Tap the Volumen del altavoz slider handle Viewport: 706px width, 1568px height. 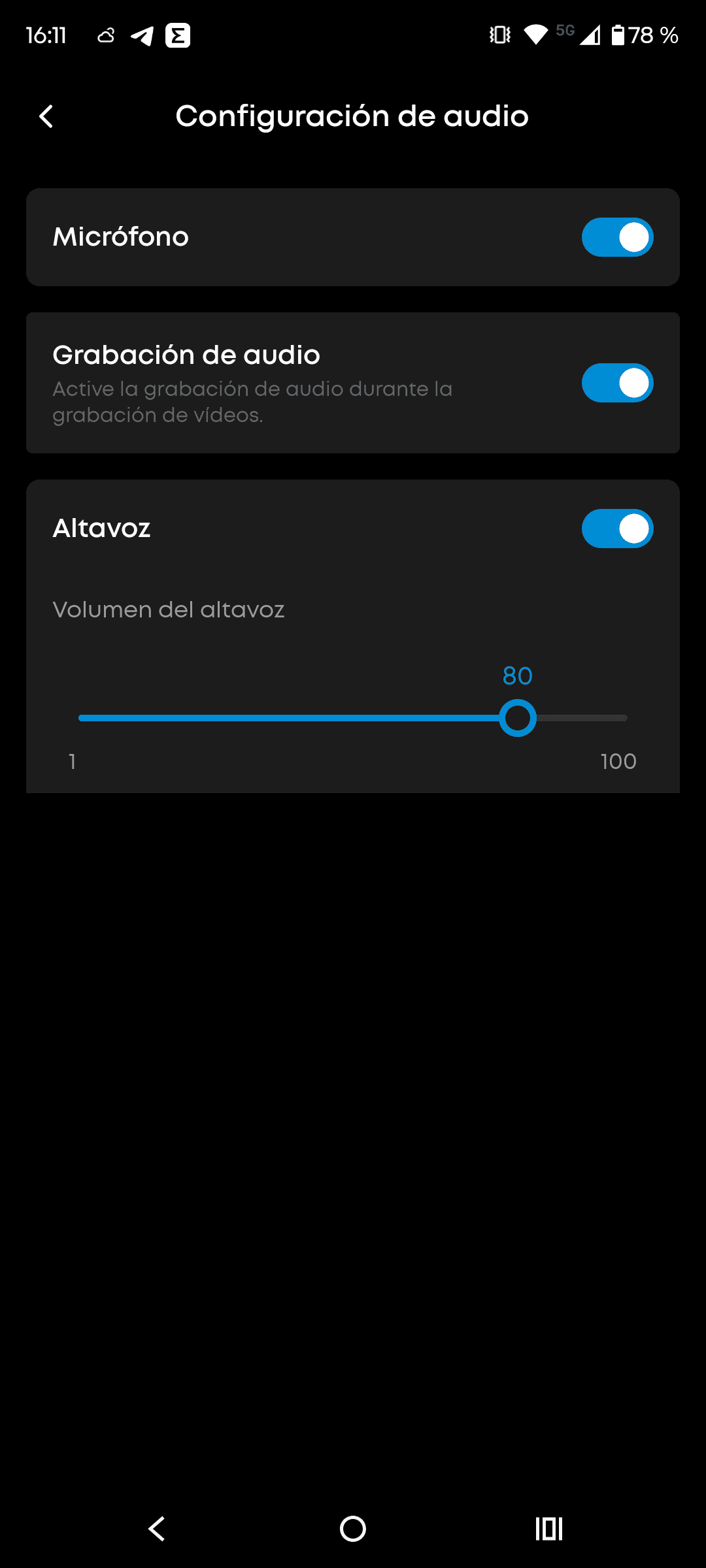[518, 718]
